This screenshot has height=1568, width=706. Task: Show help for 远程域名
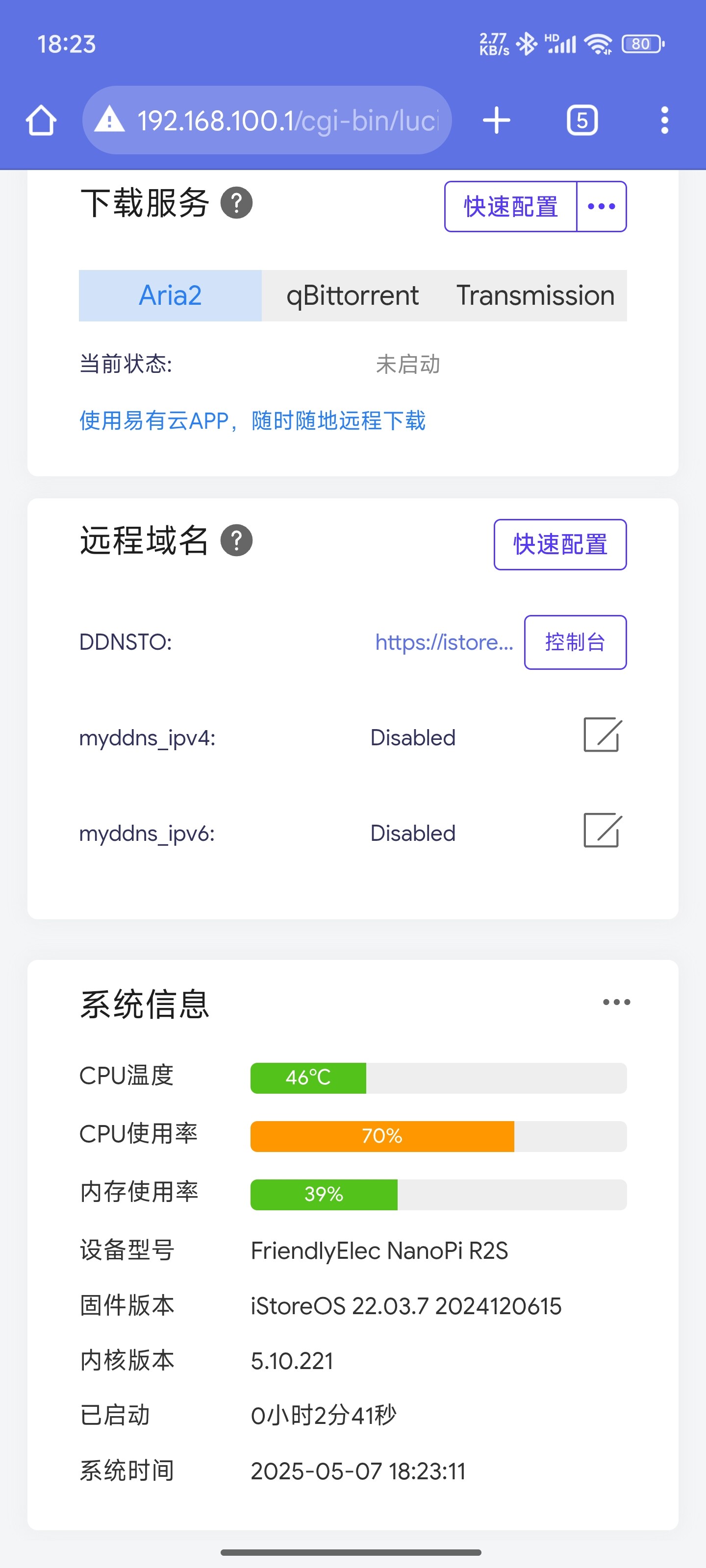click(236, 540)
